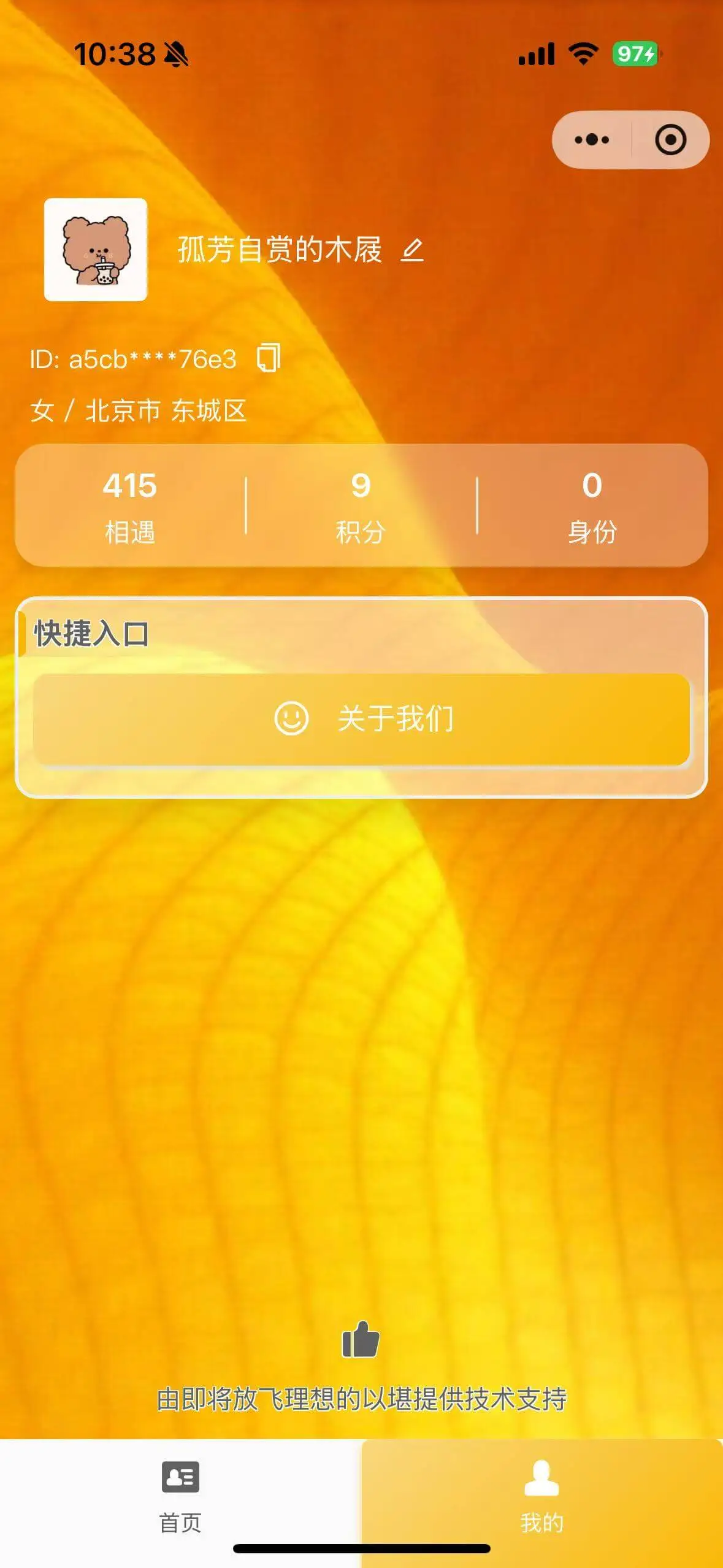Image resolution: width=723 pixels, height=1568 pixels.
Task: Tap the bear profile avatar
Action: (x=96, y=250)
